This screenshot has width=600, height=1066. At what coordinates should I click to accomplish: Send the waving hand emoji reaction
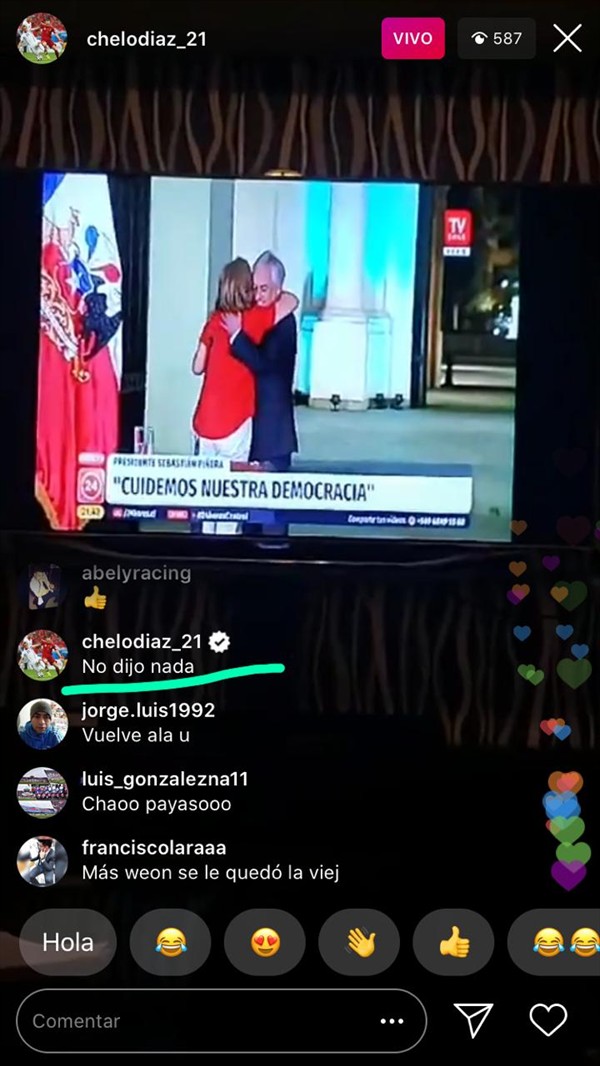coord(359,942)
